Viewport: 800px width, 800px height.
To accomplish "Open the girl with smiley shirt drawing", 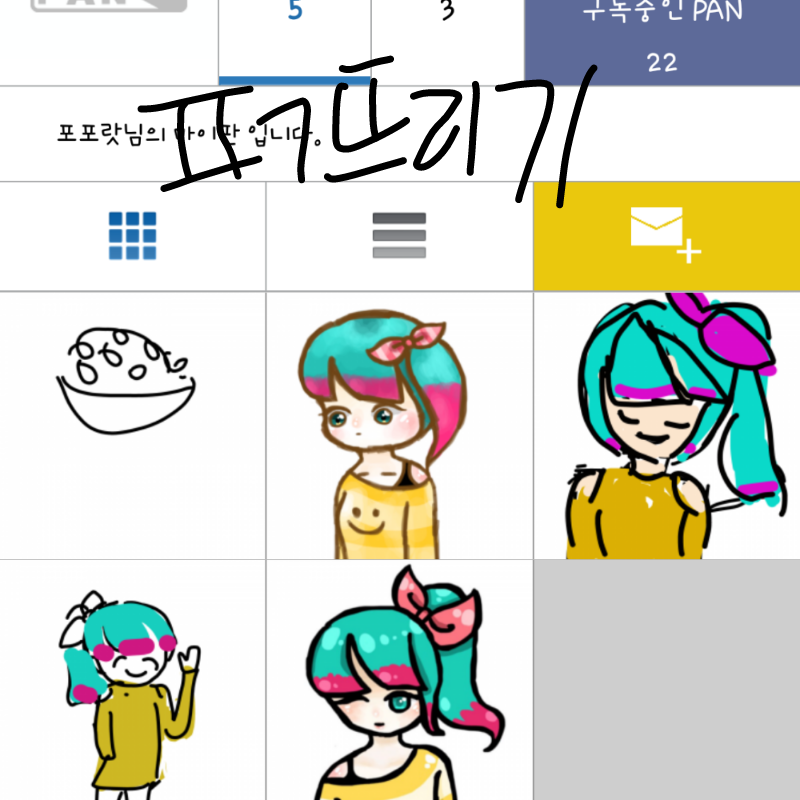I will tap(399, 425).
